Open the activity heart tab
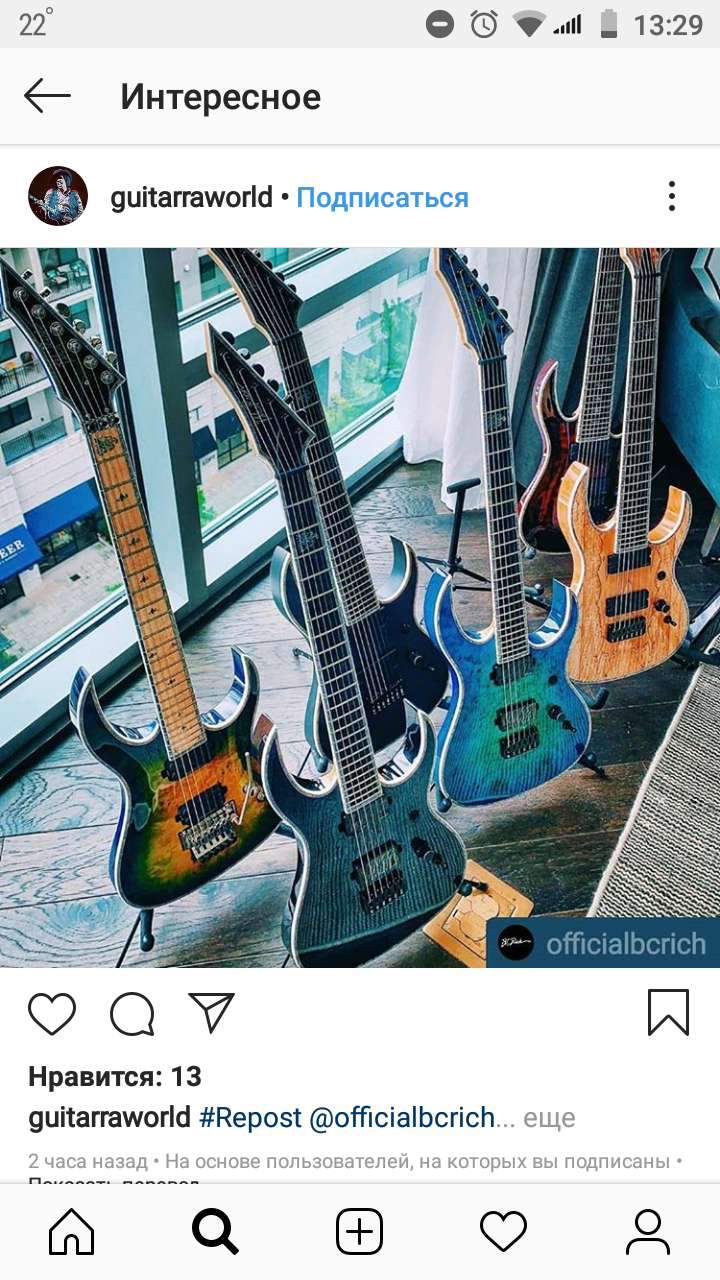The height and width of the screenshot is (1280, 720). click(503, 1231)
